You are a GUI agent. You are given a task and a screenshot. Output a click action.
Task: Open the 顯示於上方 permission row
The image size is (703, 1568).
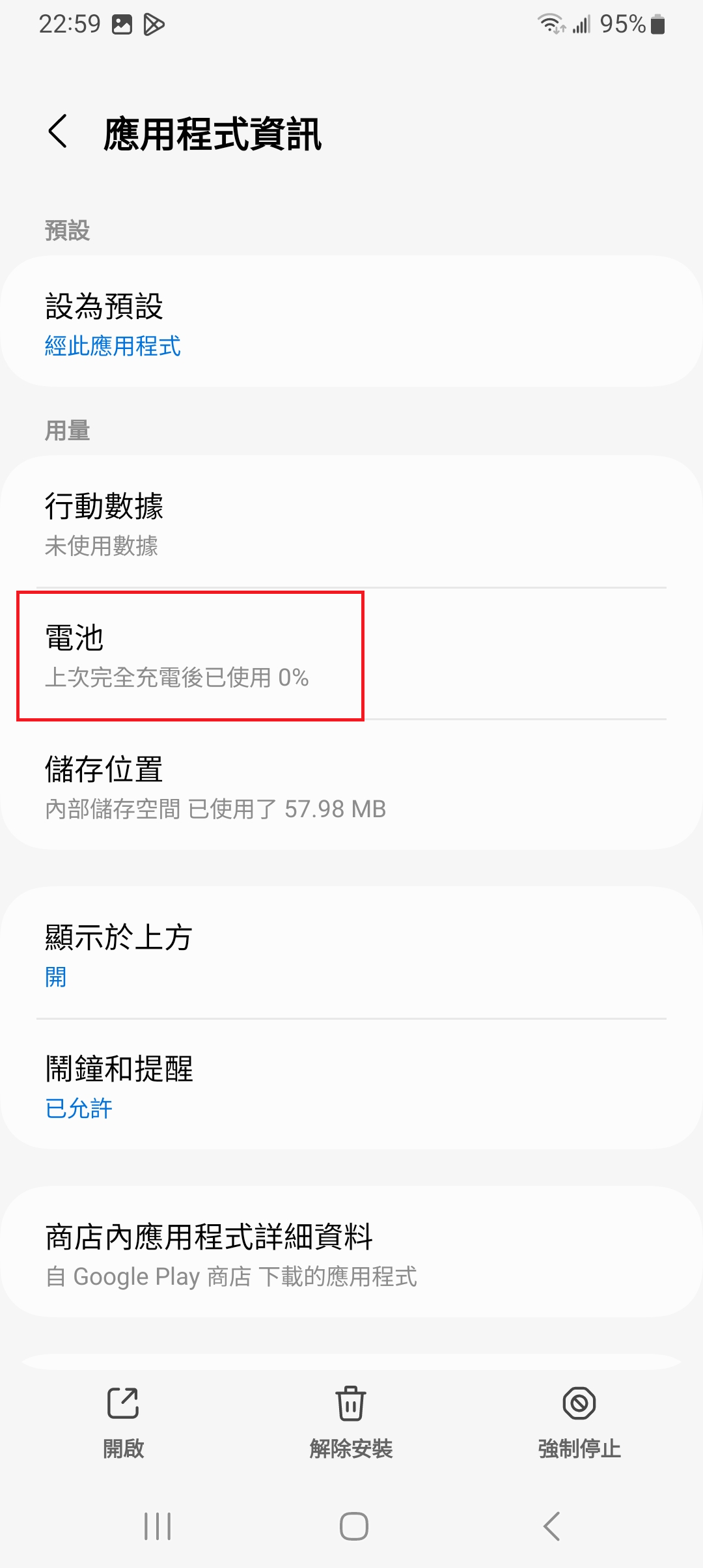coord(351,953)
